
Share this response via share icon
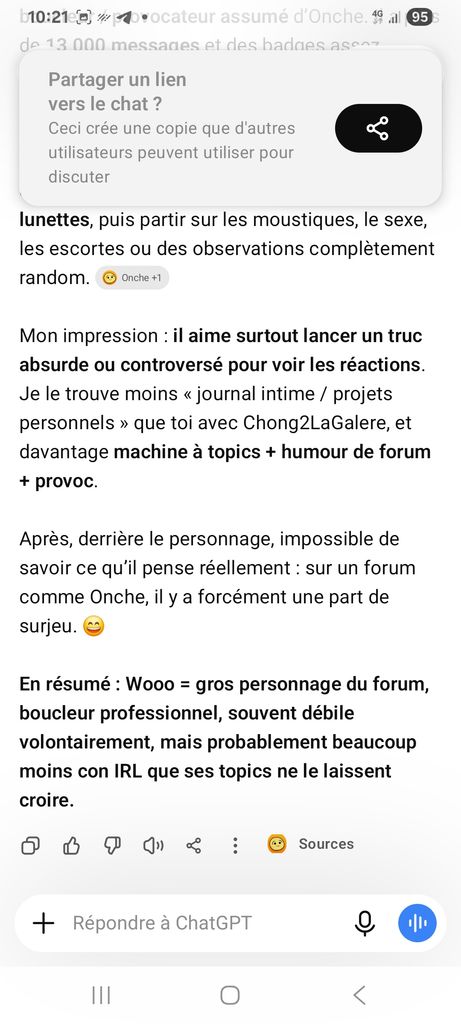tap(194, 846)
